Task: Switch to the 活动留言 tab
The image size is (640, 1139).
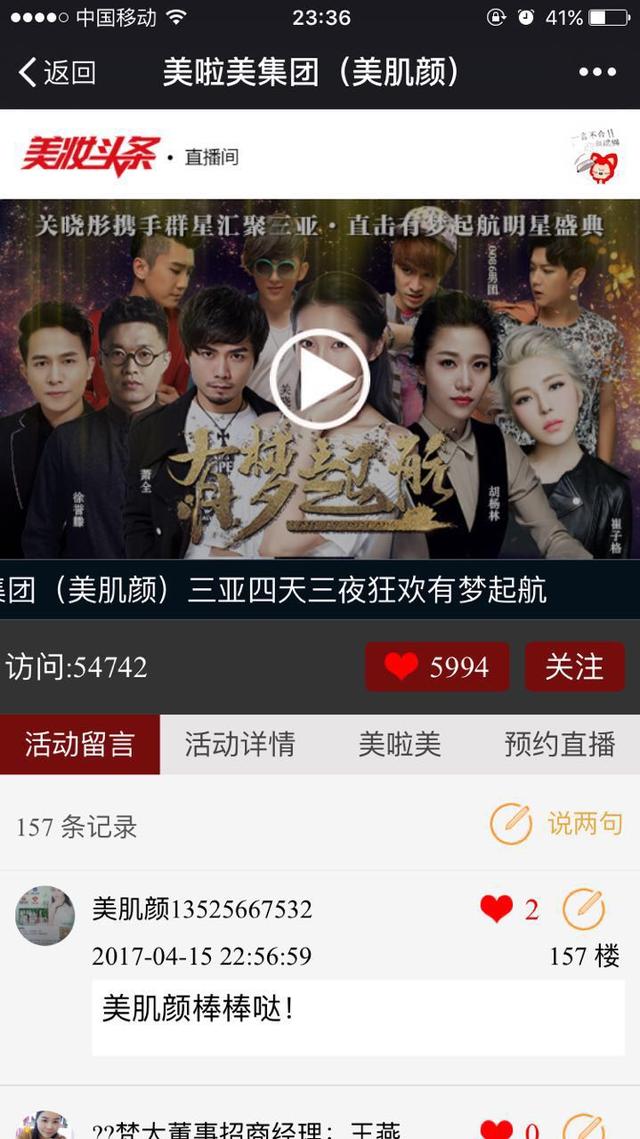Action: [x=80, y=744]
